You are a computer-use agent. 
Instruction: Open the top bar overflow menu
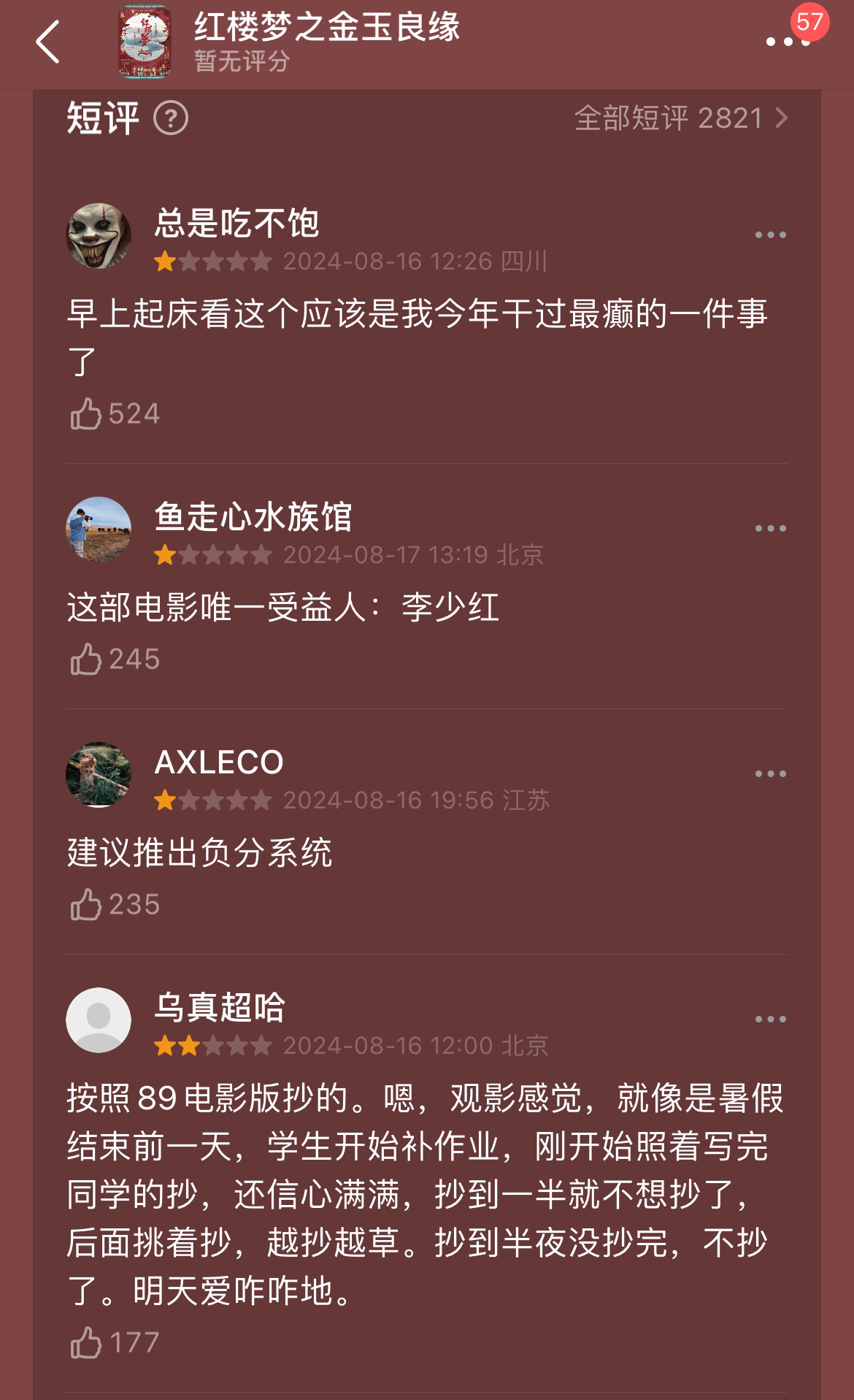tap(787, 42)
